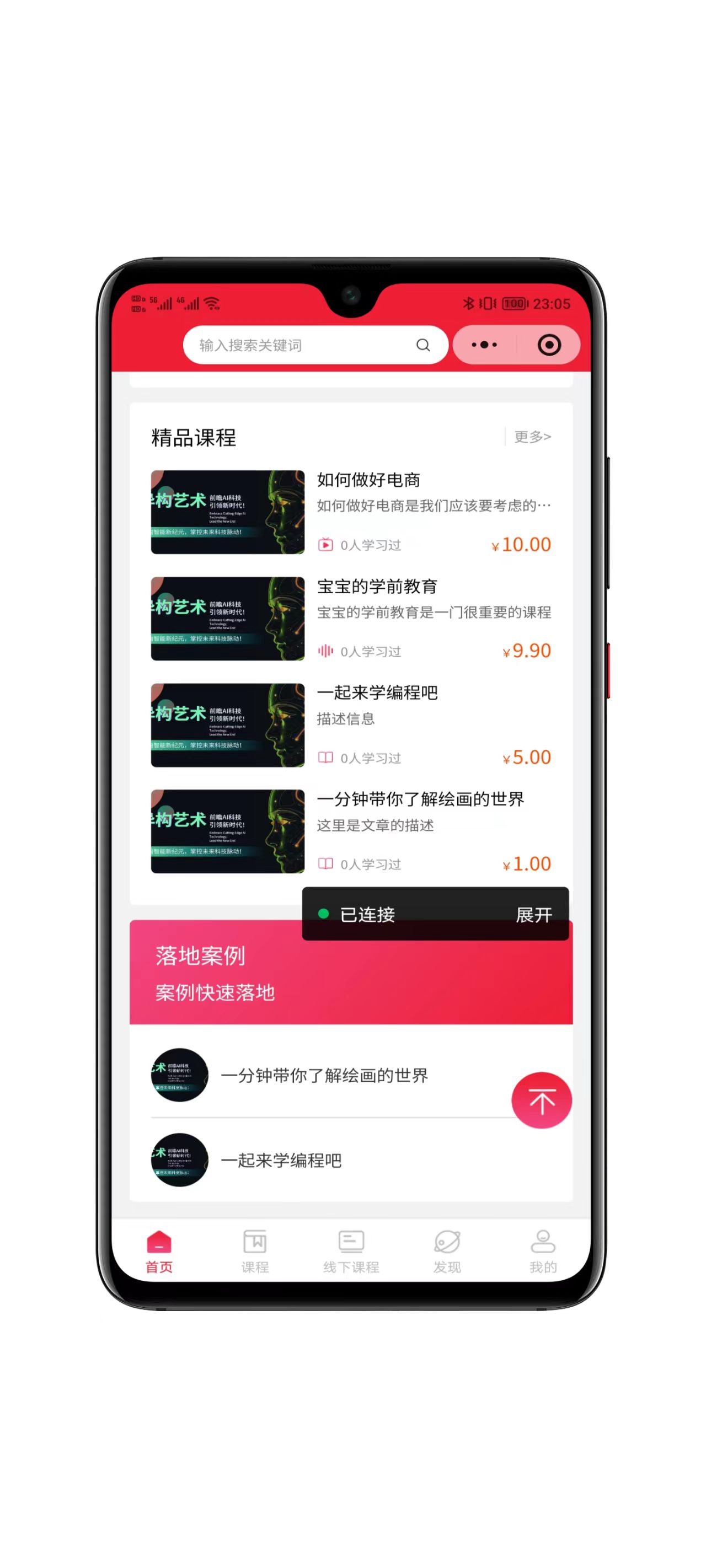Open the case row 一分钟带你了解绘画的世界
The image size is (706, 1568).
(324, 1075)
